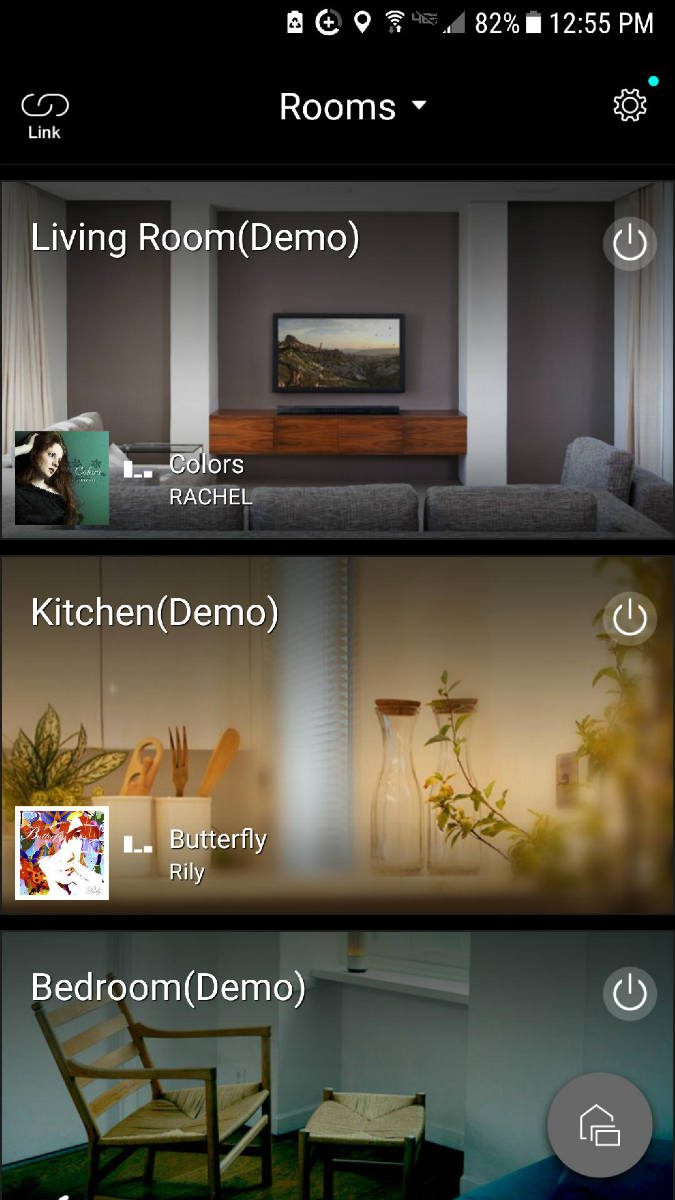This screenshot has height=1200, width=675.
Task: Toggle power for Kitchen(Demo)
Action: 629,619
